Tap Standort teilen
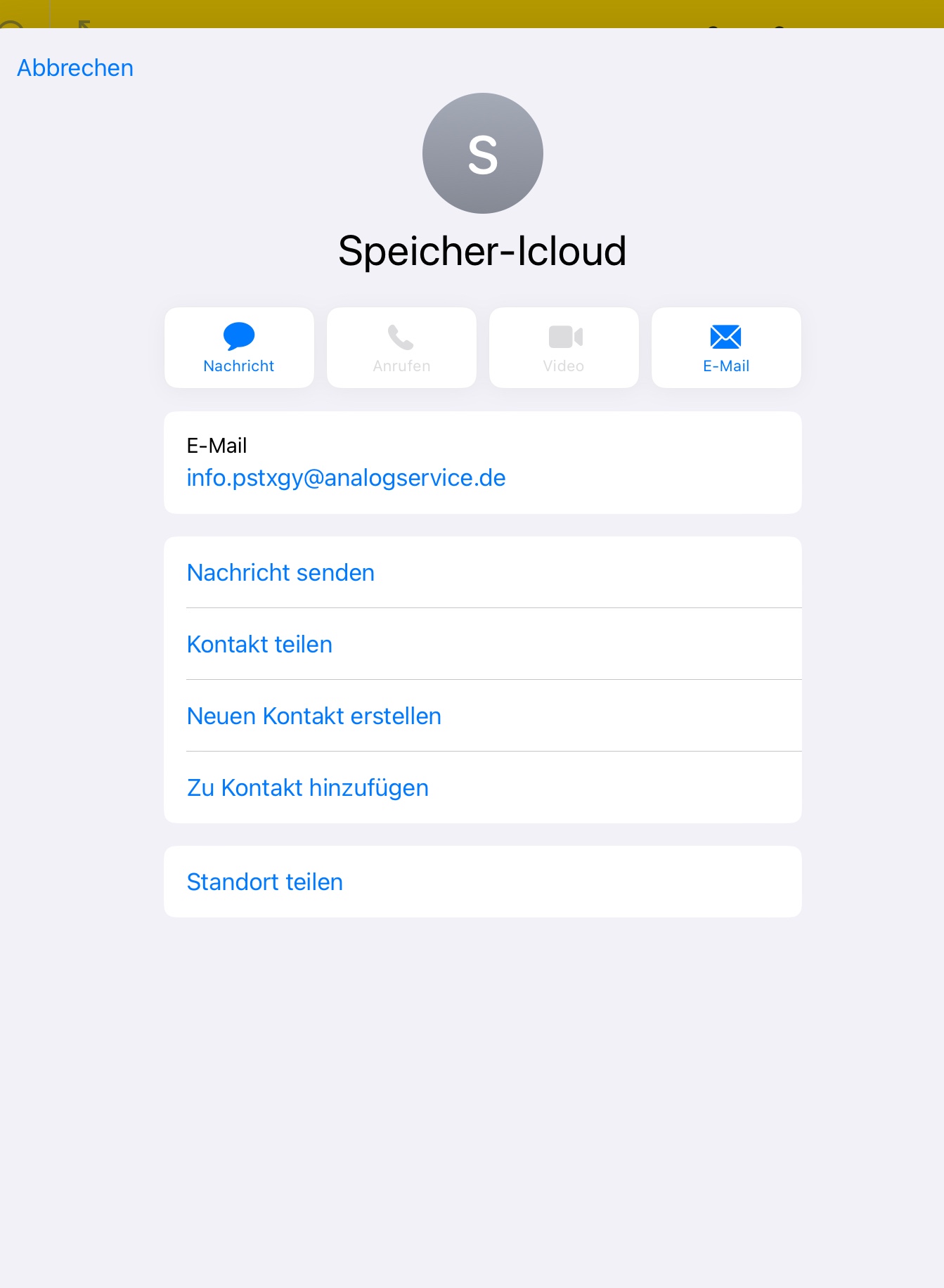Image resolution: width=944 pixels, height=1288 pixels. tap(264, 882)
